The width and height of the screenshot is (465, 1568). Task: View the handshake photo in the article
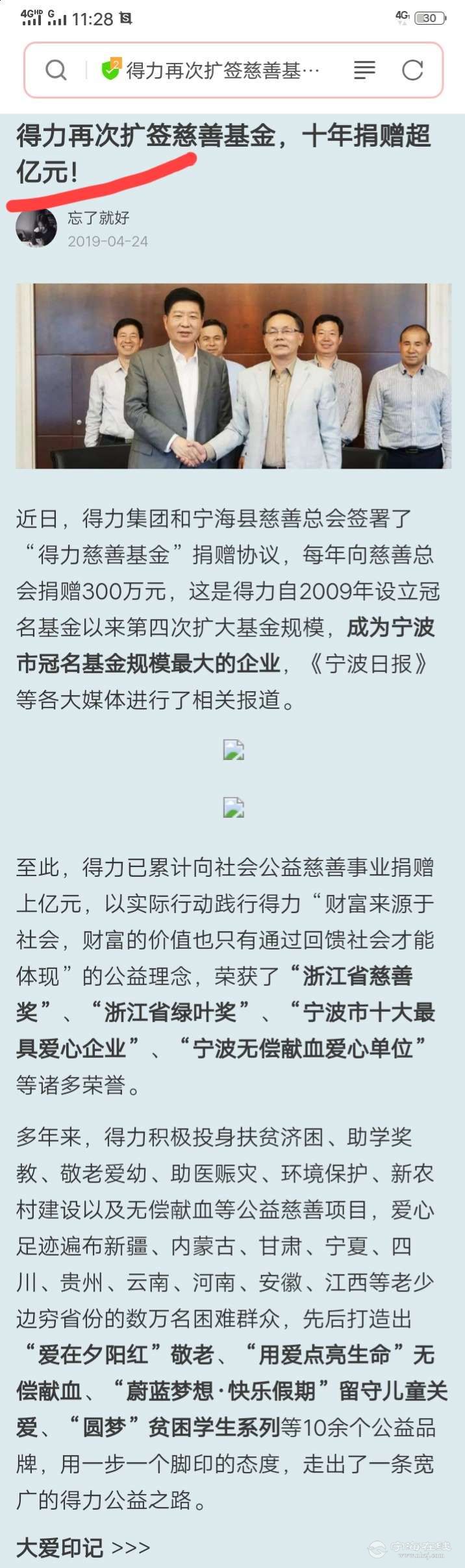233,376
